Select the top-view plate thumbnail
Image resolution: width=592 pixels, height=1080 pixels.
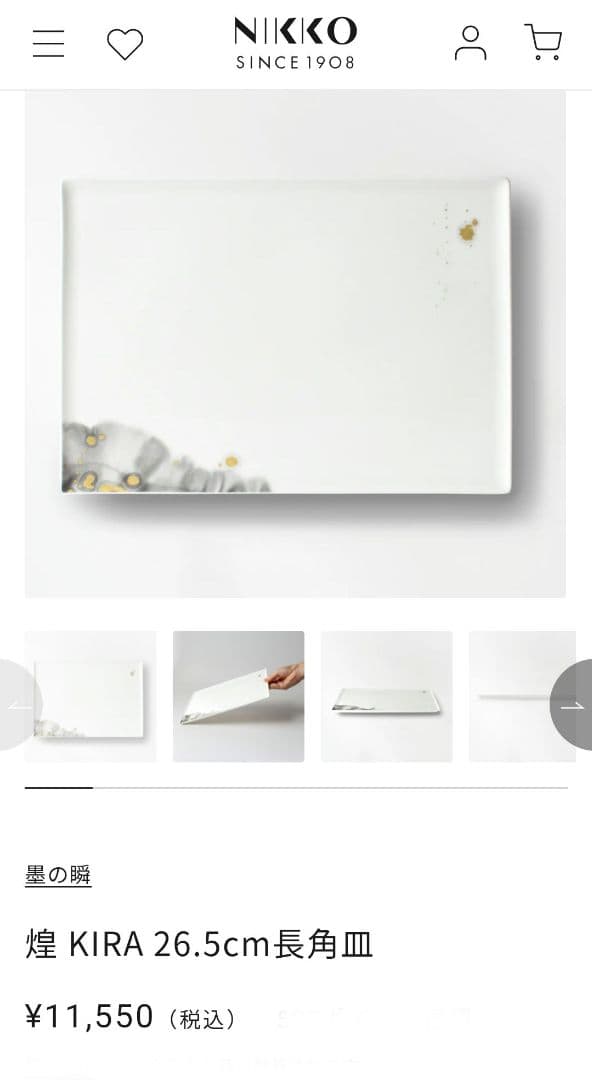(90, 696)
